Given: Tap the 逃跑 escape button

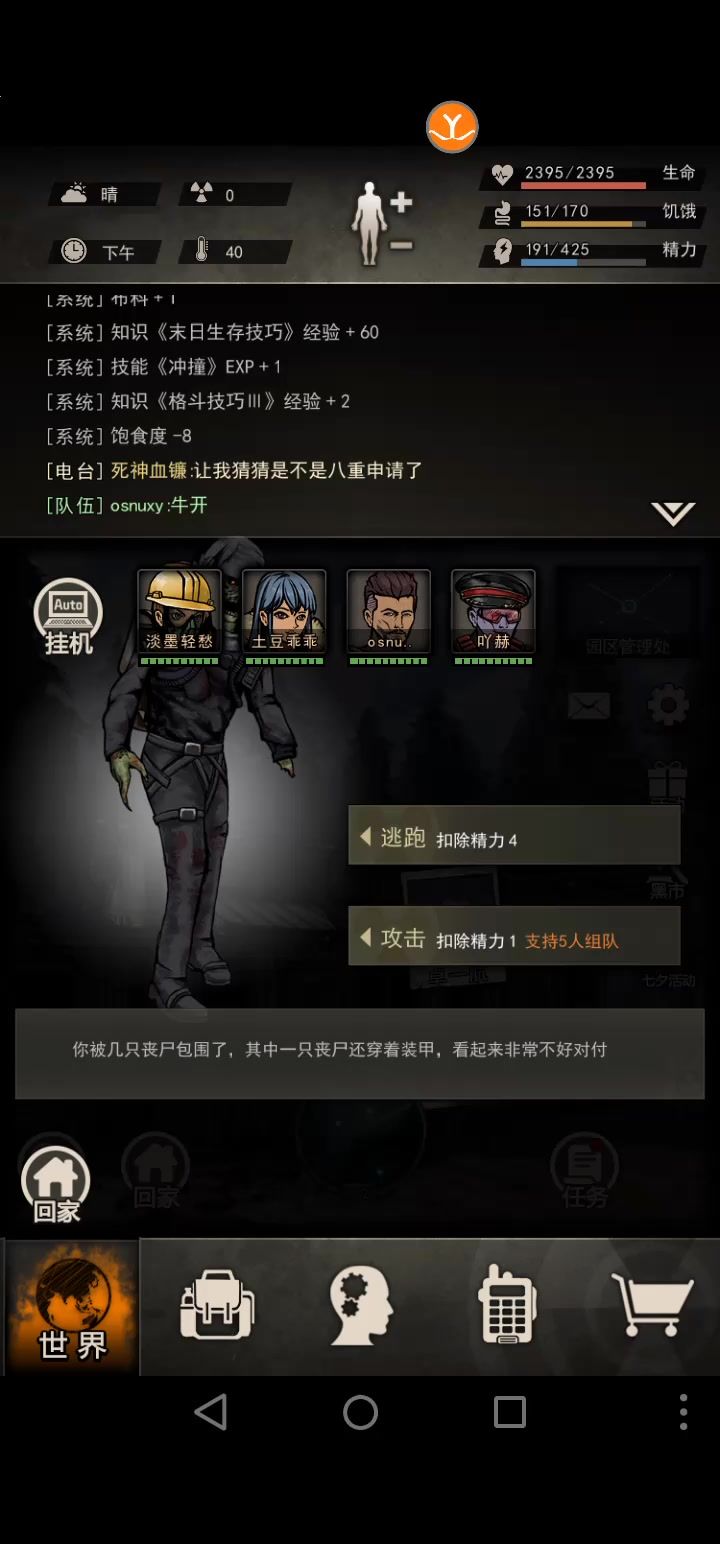Looking at the screenshot, I should (x=514, y=836).
